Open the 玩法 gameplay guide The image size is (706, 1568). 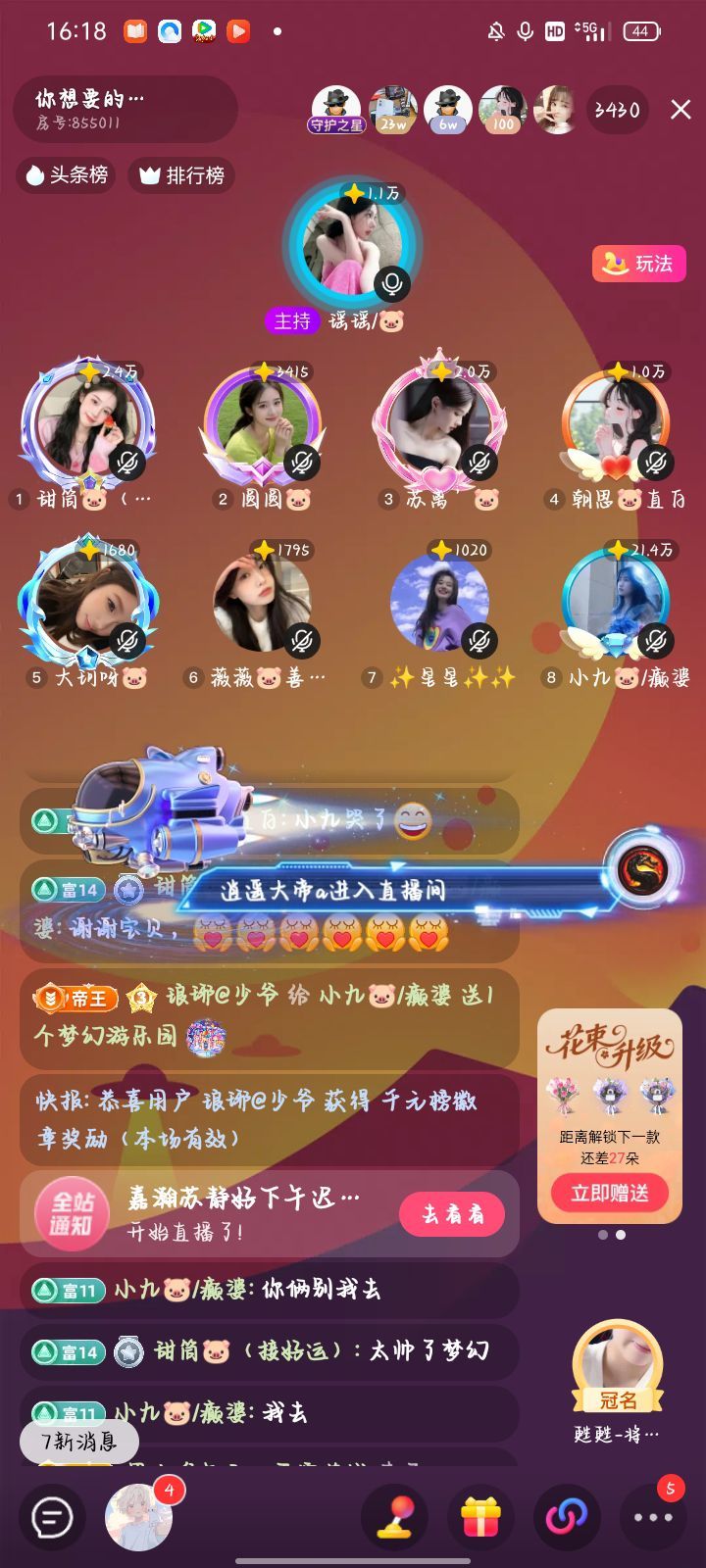638,264
